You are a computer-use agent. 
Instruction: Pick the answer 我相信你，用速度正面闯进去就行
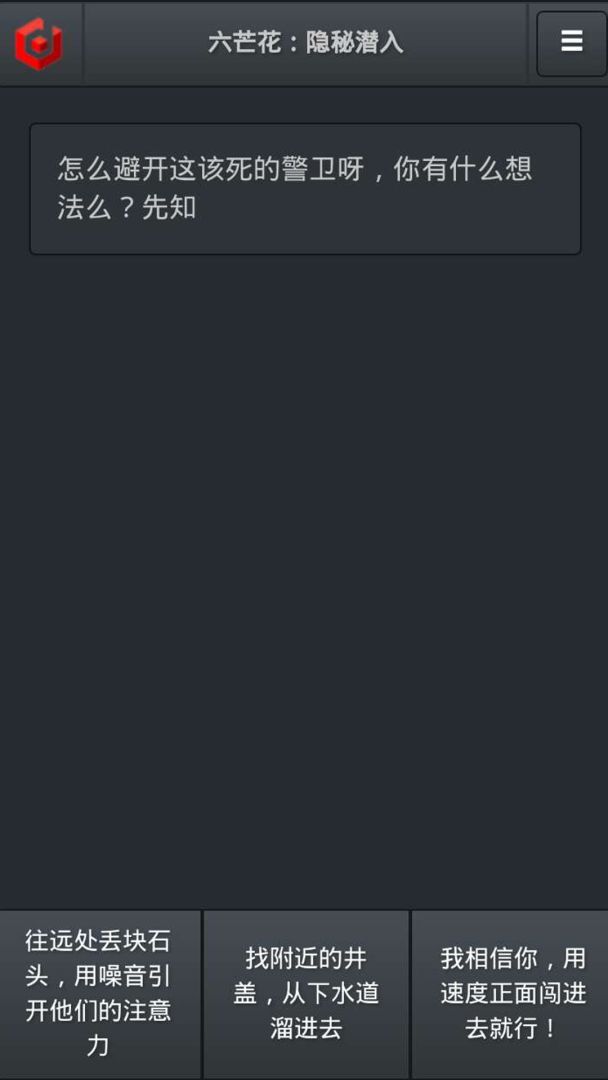click(x=512, y=994)
